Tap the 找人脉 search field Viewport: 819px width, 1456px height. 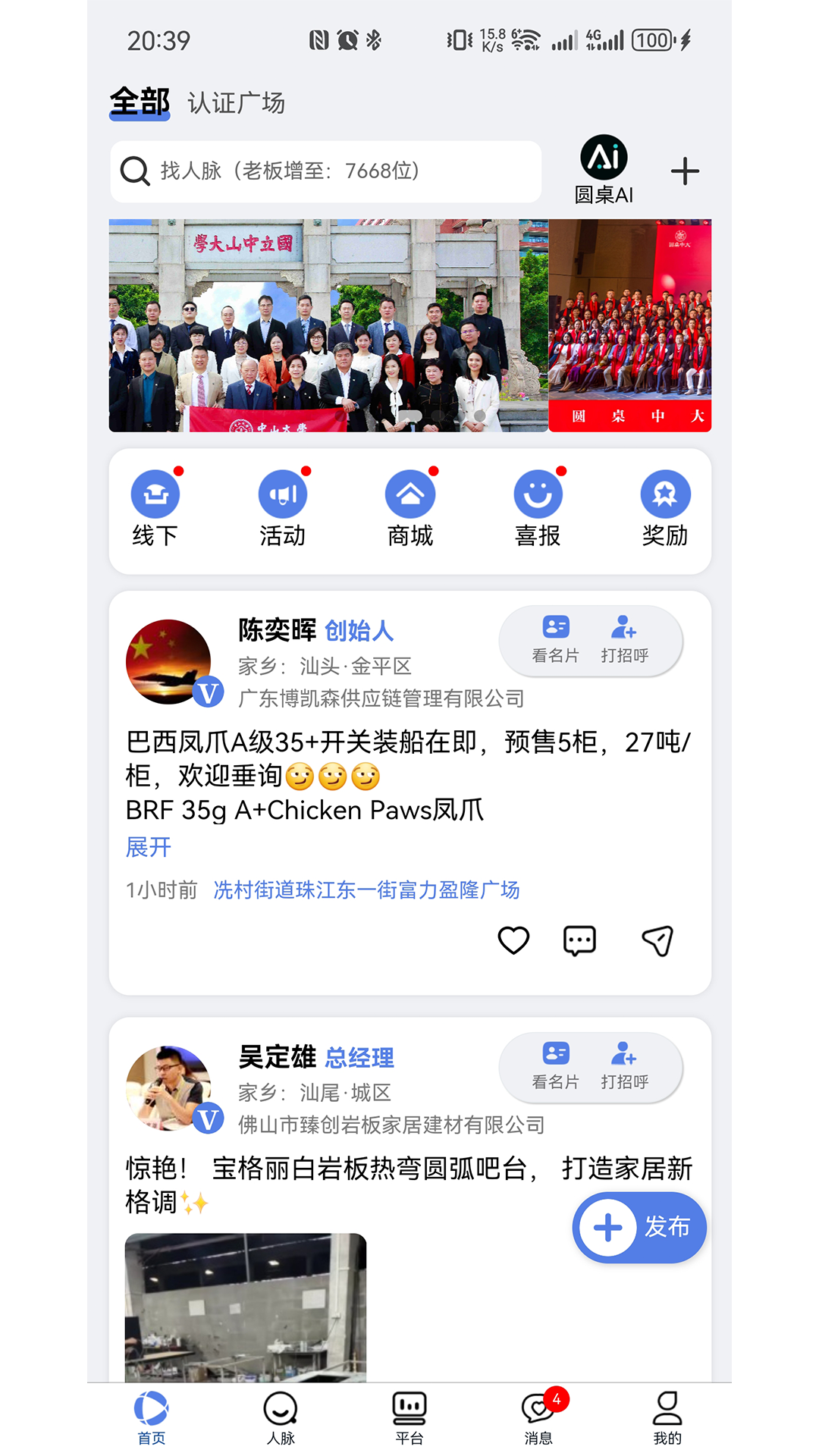(x=328, y=171)
